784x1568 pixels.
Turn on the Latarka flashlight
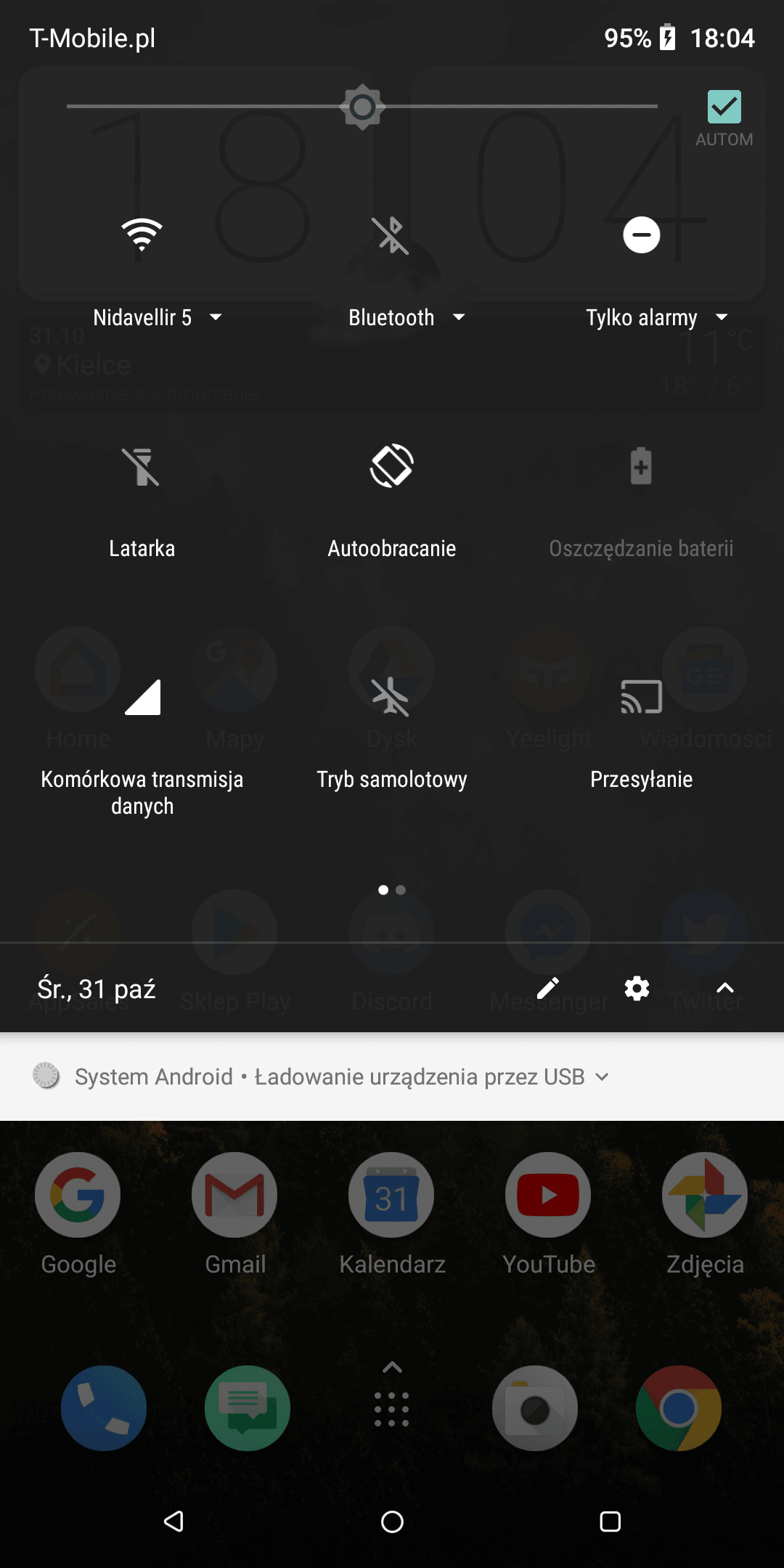(x=142, y=466)
